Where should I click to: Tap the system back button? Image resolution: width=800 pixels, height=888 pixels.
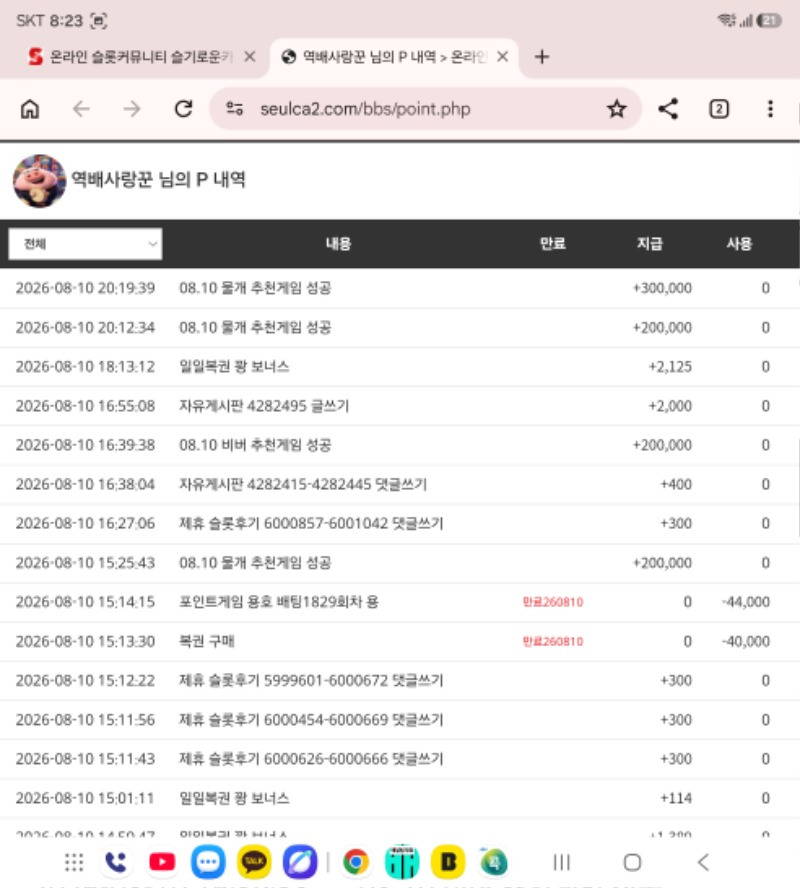point(703,862)
